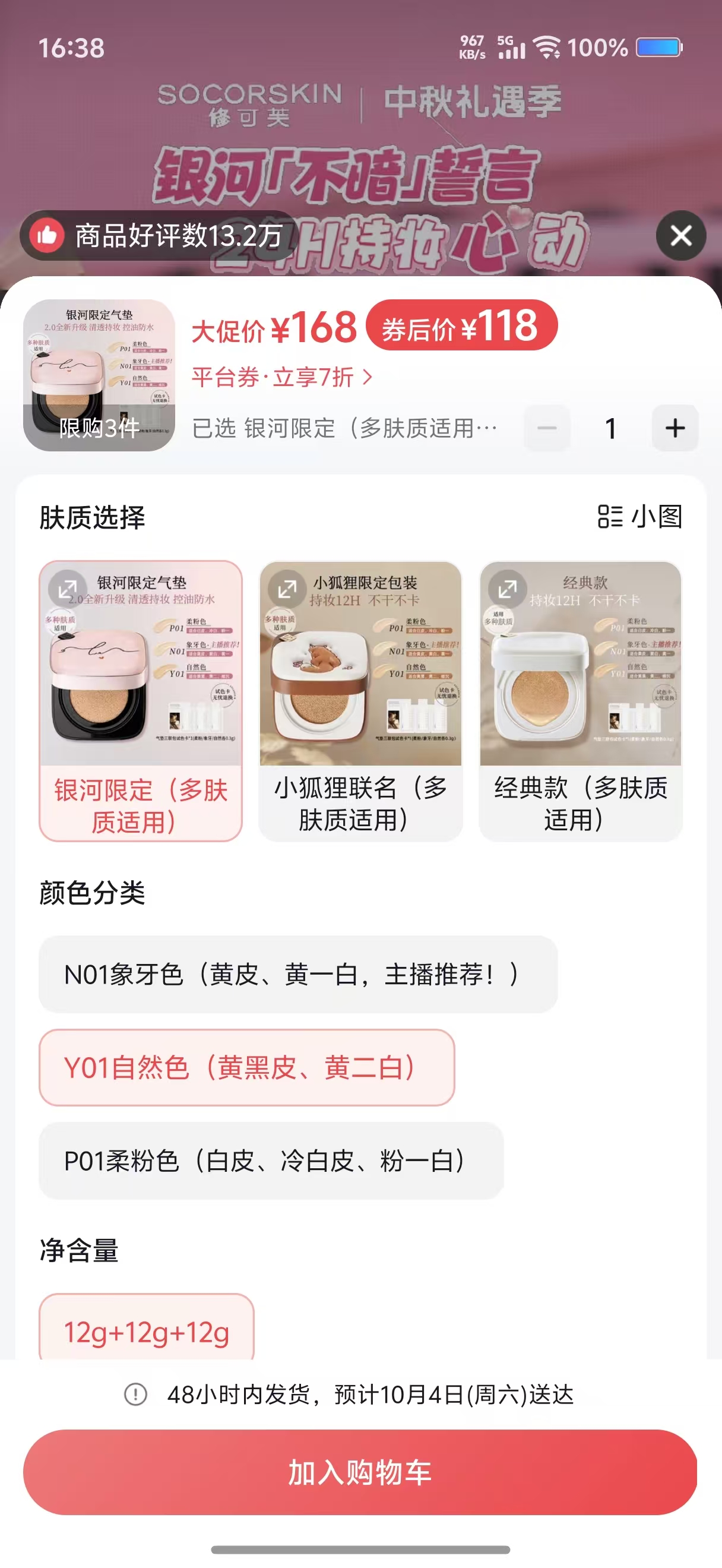The width and height of the screenshot is (722, 1568).
Task: Choose Y01自然色 shade
Action: (246, 1067)
